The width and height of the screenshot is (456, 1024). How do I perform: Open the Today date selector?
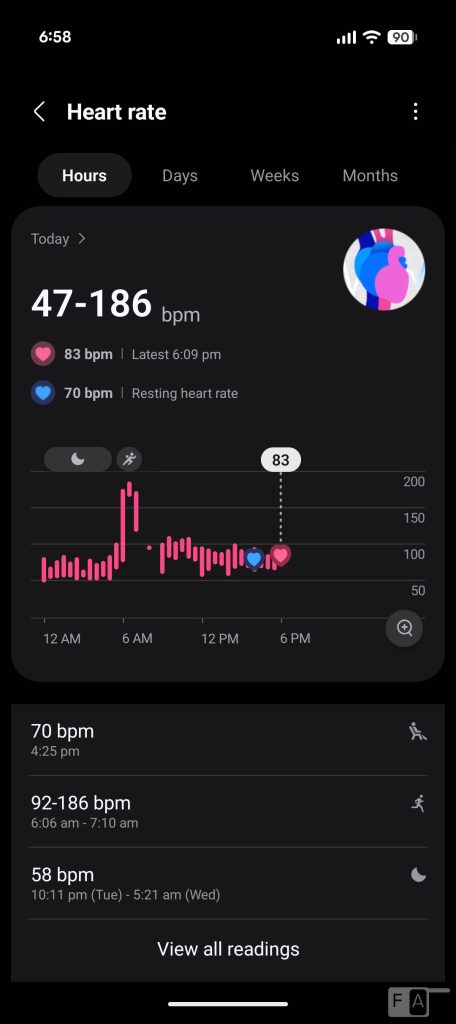[58, 239]
